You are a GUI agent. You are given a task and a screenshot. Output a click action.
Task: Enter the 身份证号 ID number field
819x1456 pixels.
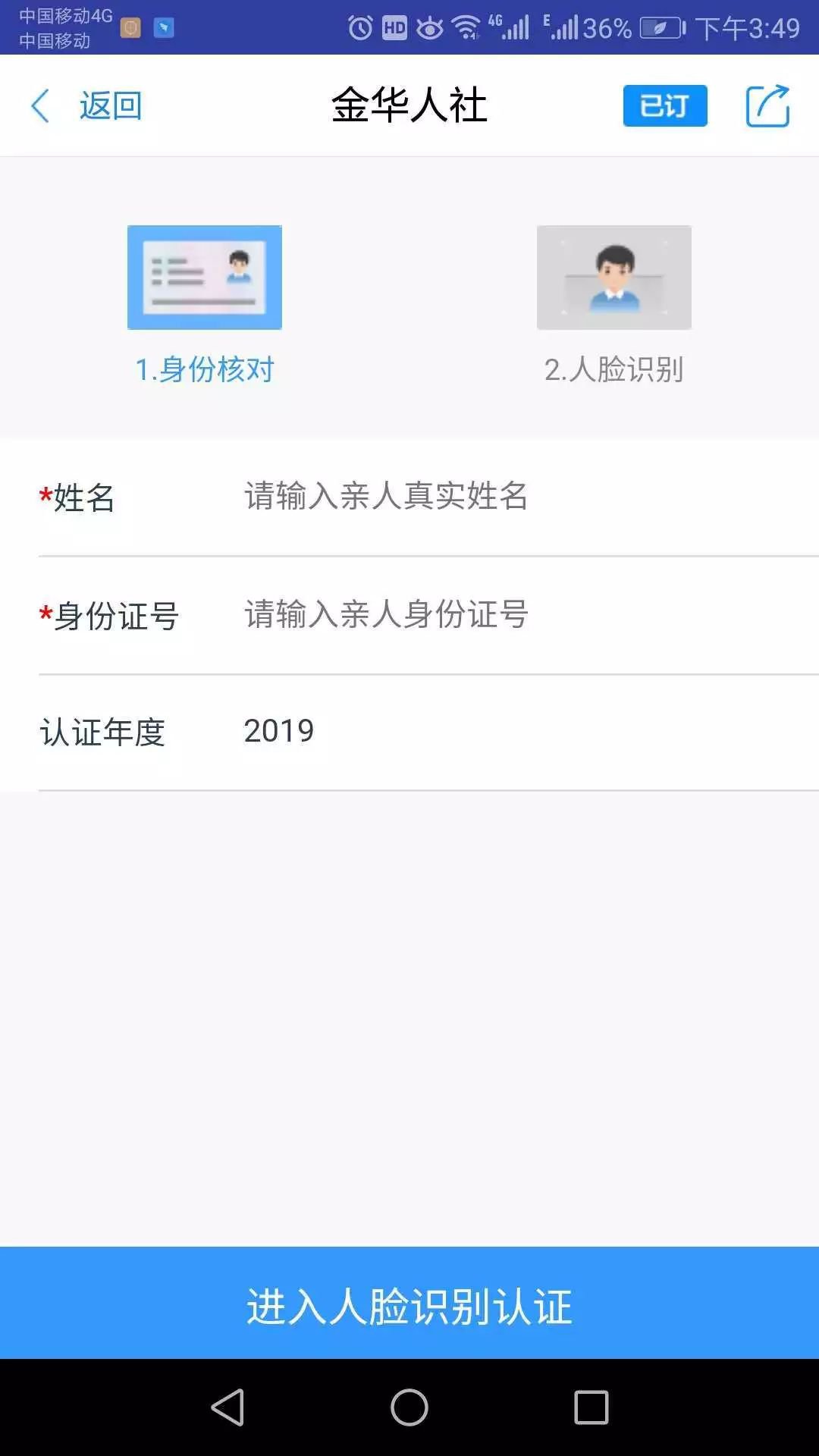pos(516,614)
